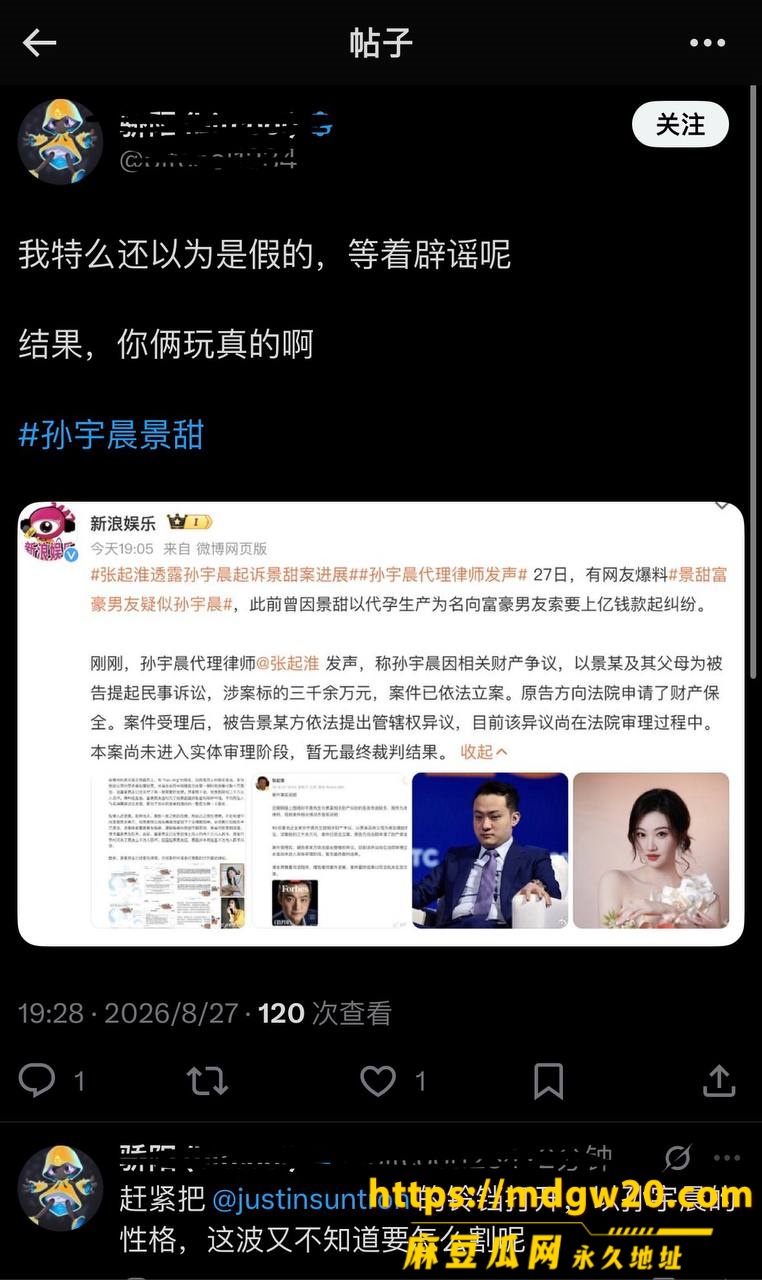Image resolution: width=762 pixels, height=1280 pixels.
Task: Reply to the post via comment icon
Action: click(x=38, y=1080)
